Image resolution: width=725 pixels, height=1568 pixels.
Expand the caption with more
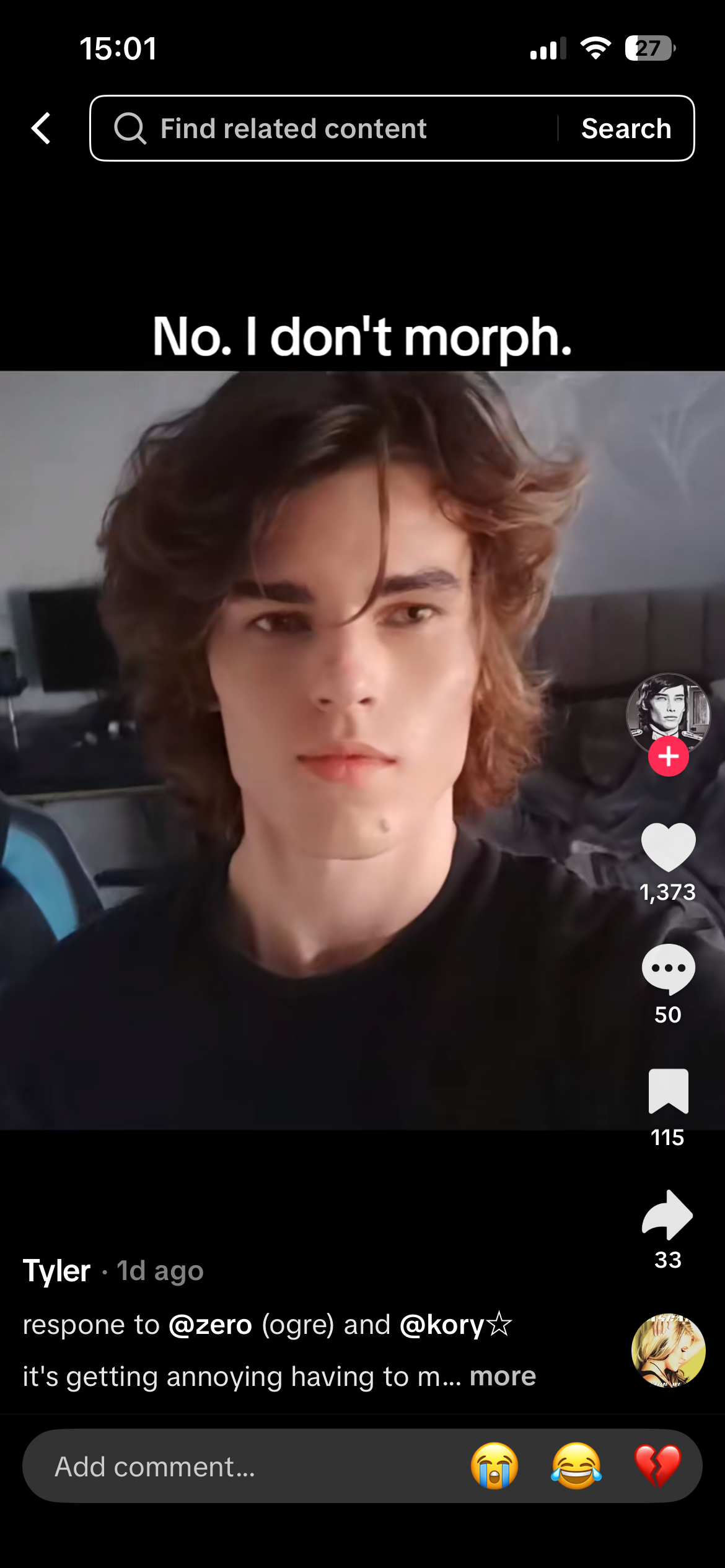click(503, 1376)
